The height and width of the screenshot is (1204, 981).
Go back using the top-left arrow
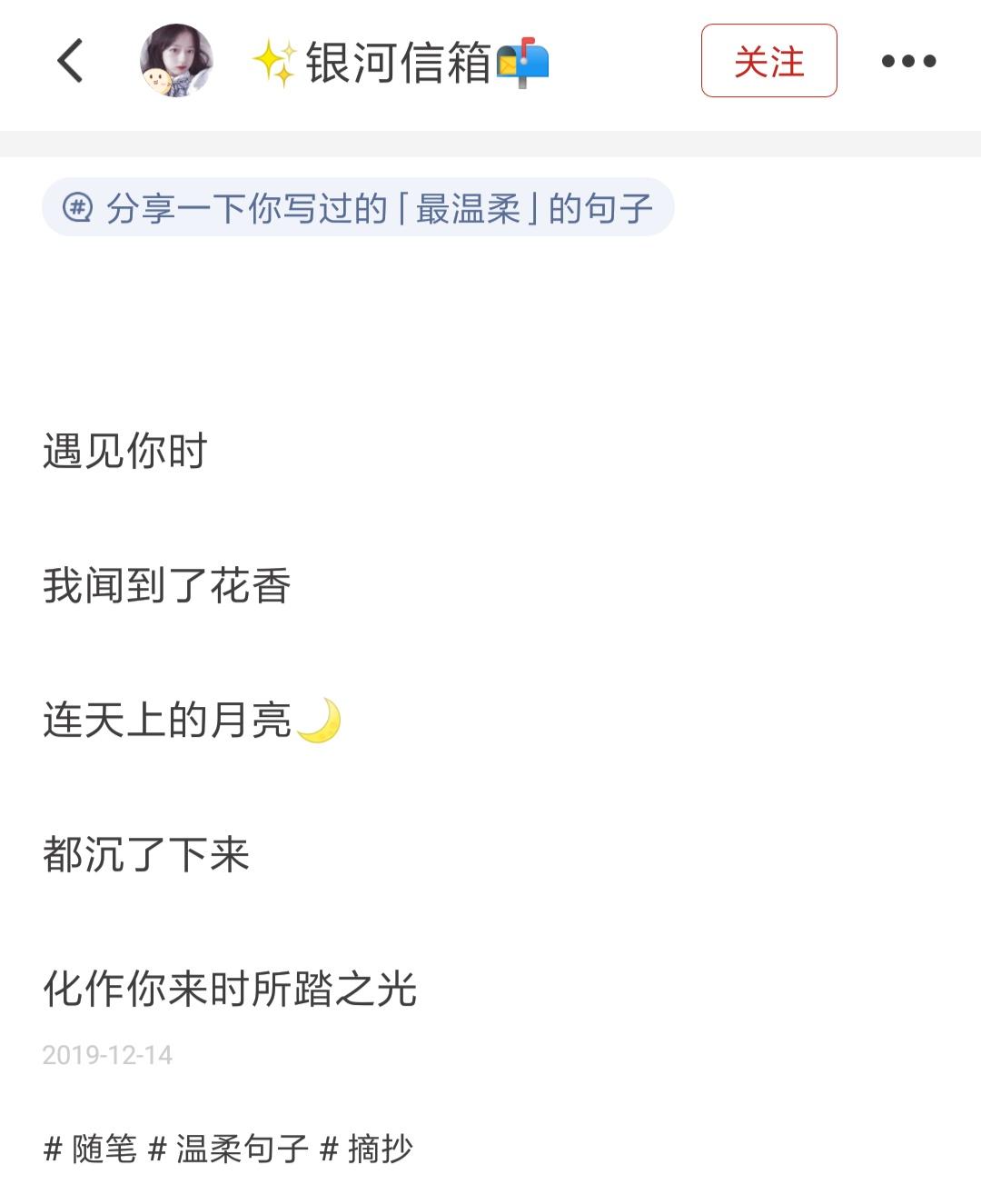[70, 61]
